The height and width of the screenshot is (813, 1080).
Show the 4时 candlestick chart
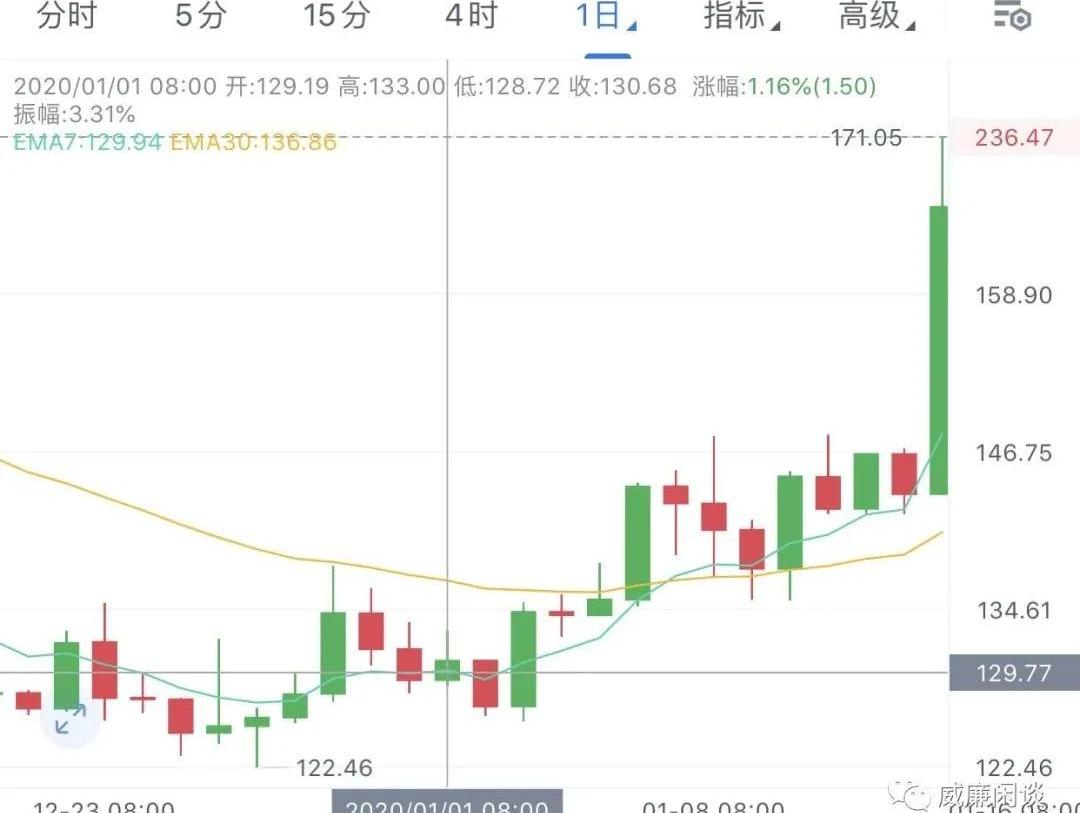[x=471, y=17]
